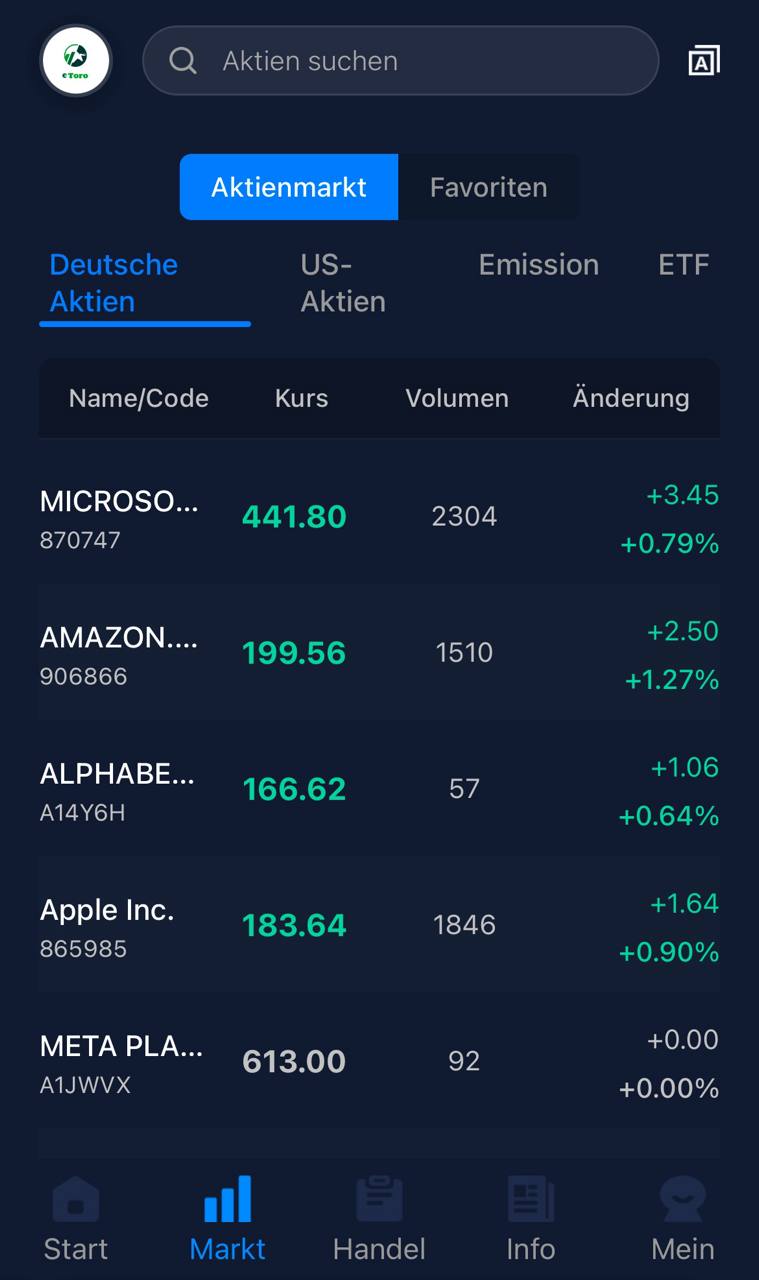Switch to the US-Aktien tab
Image resolution: width=759 pixels, height=1280 pixels.
point(343,284)
